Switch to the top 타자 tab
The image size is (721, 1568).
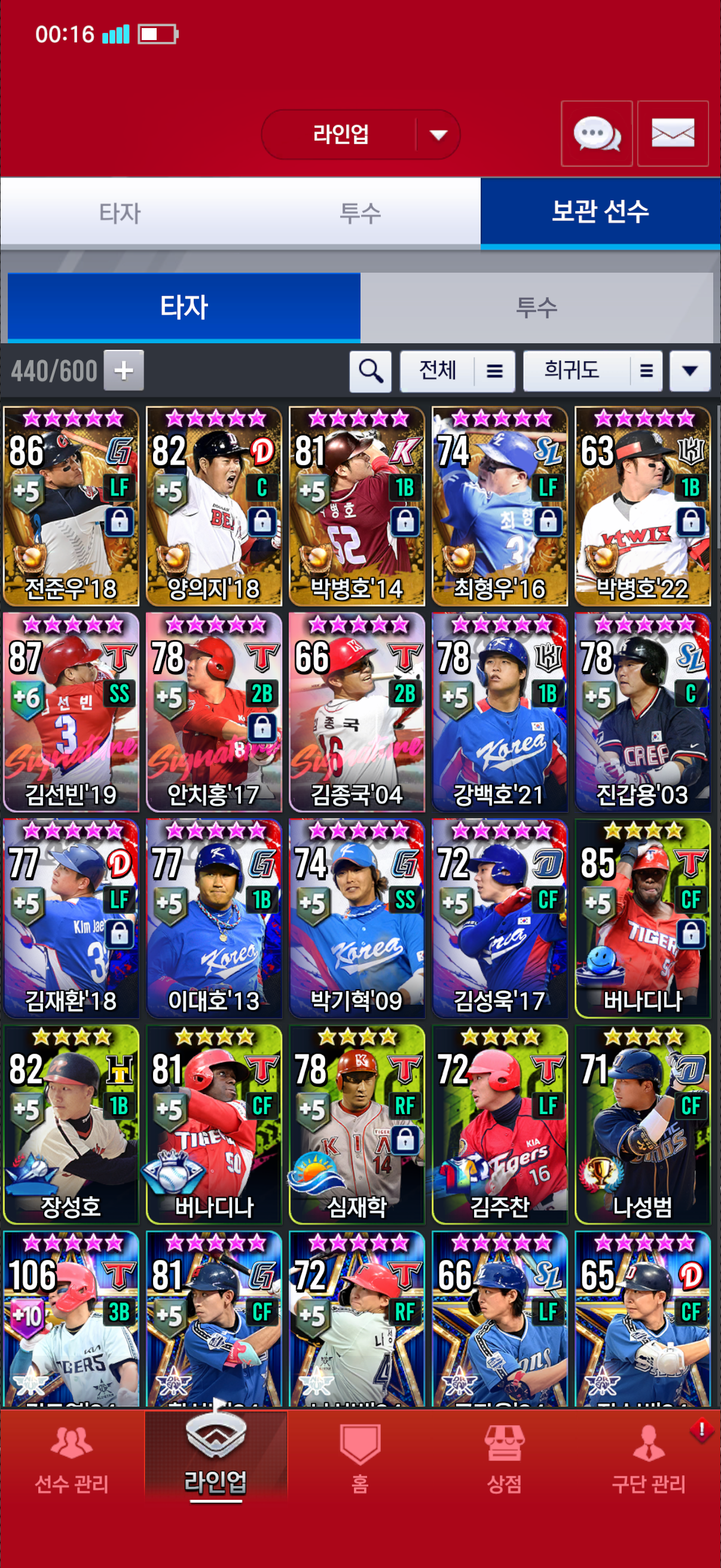click(120, 213)
